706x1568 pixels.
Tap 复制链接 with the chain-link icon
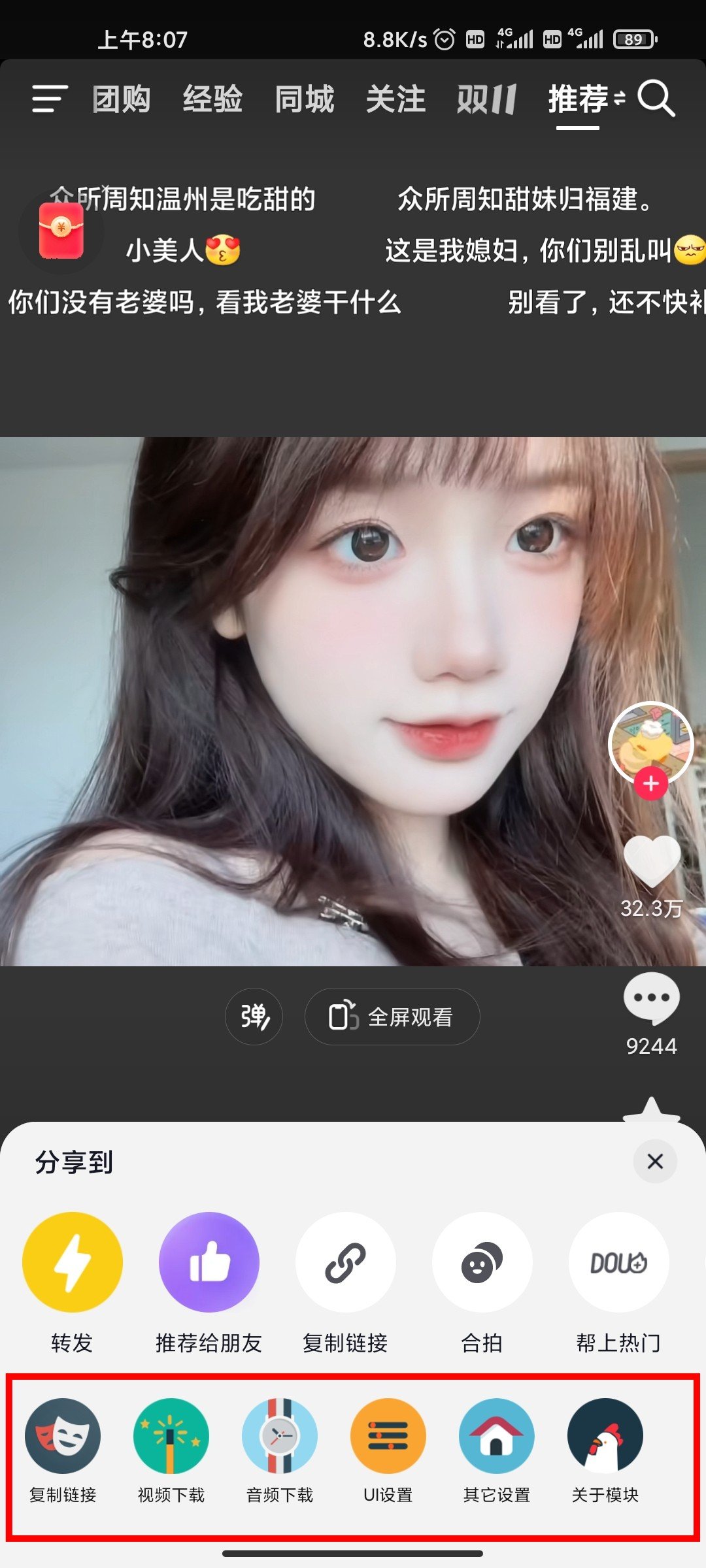[346, 1262]
